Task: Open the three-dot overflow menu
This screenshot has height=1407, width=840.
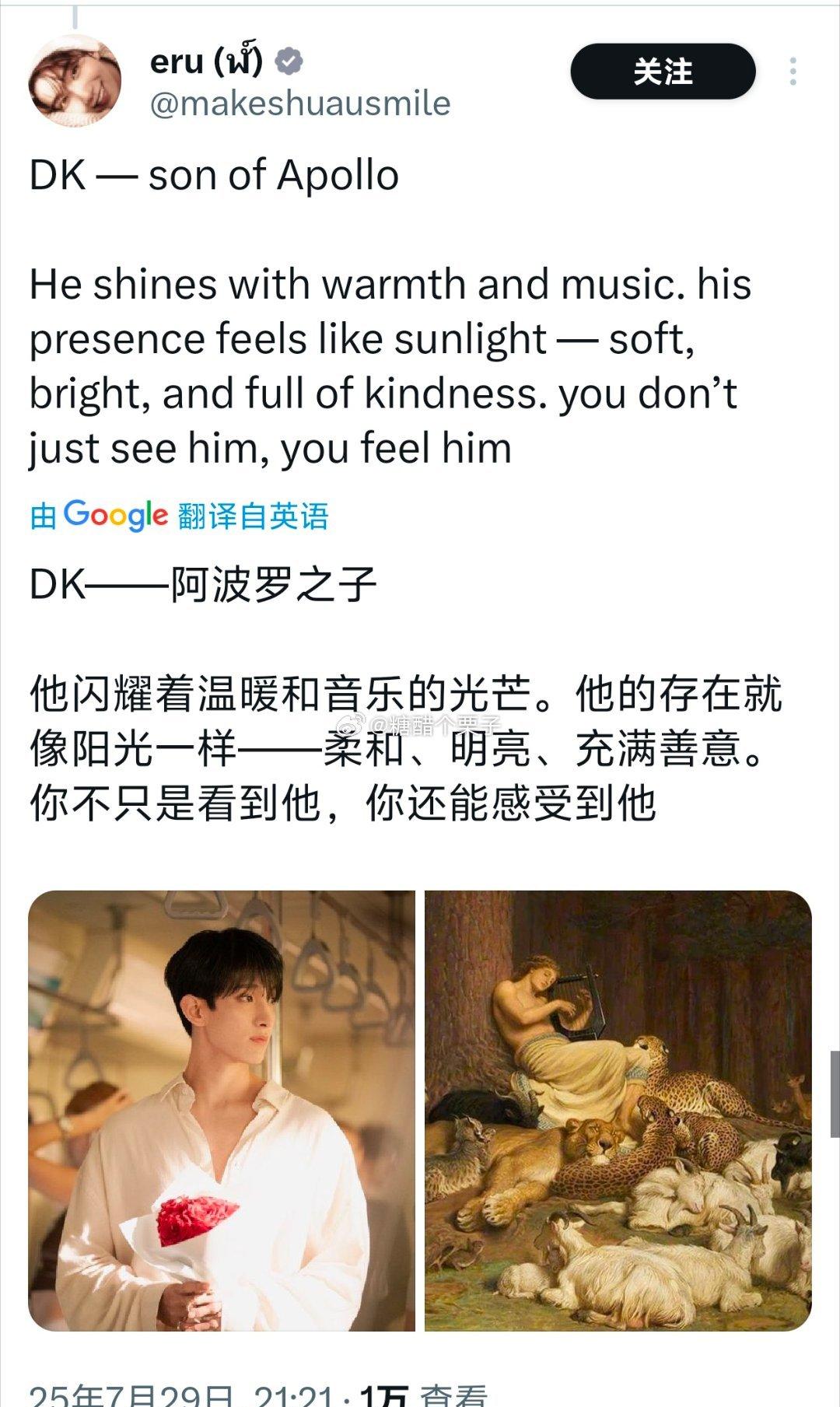Action: tap(793, 72)
